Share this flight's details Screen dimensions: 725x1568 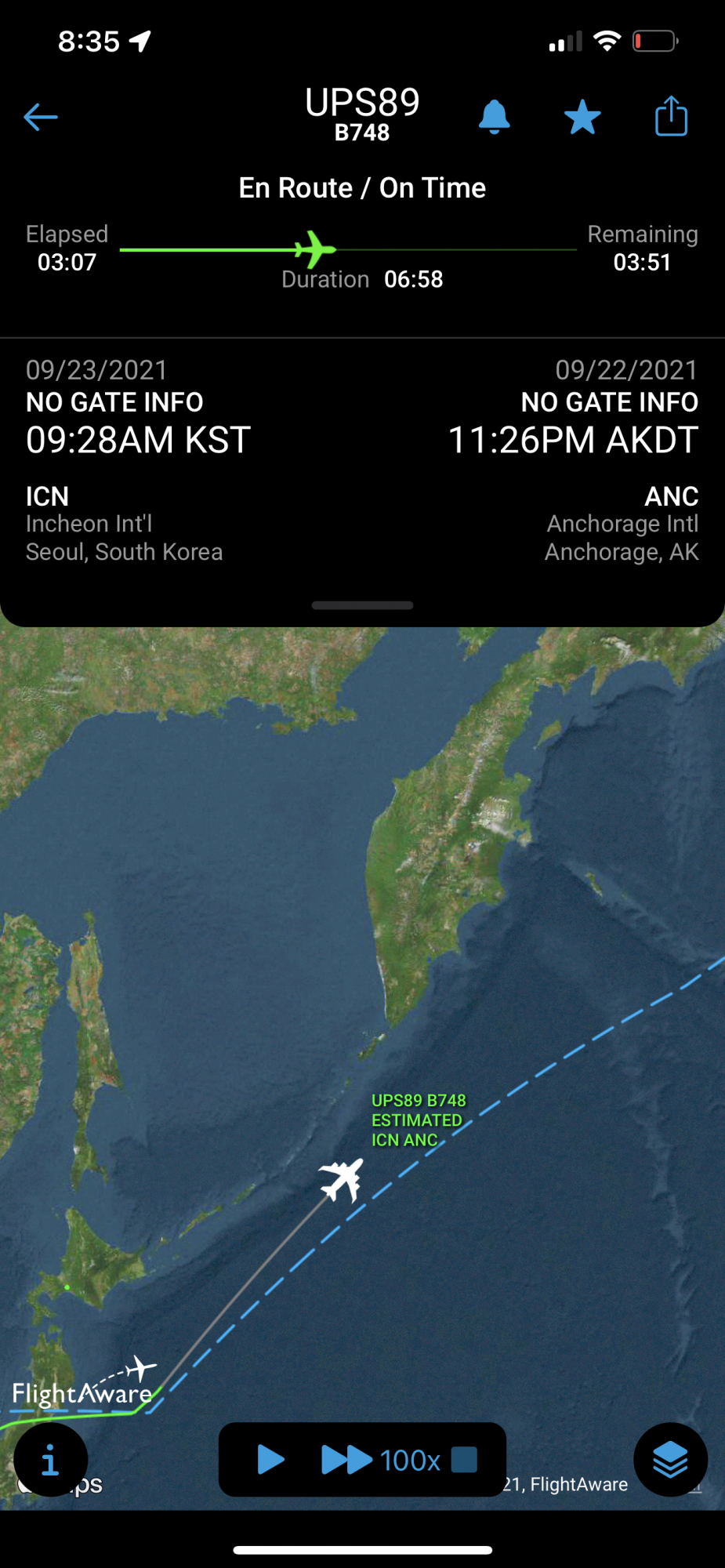(671, 117)
